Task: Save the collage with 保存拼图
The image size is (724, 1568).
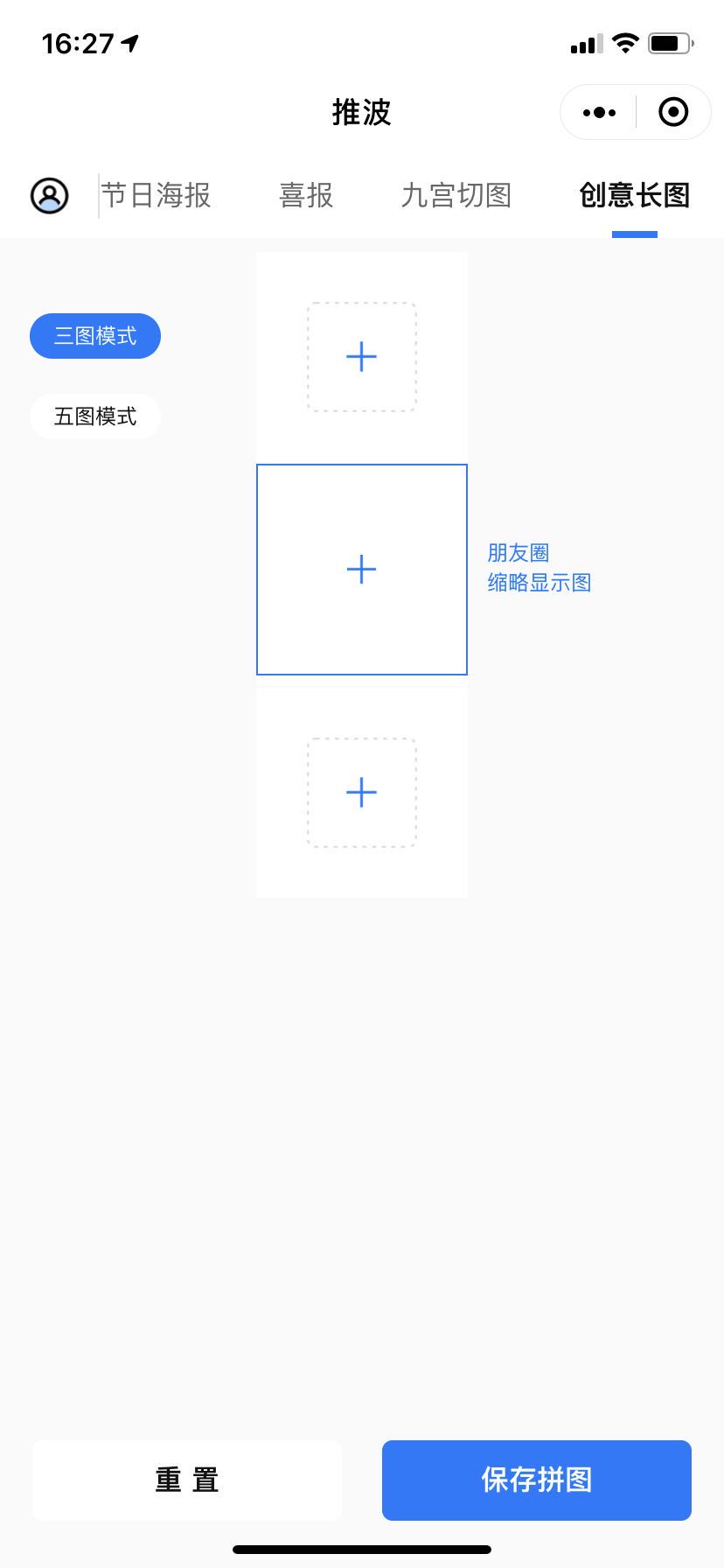Action: pyautogui.click(x=537, y=1480)
